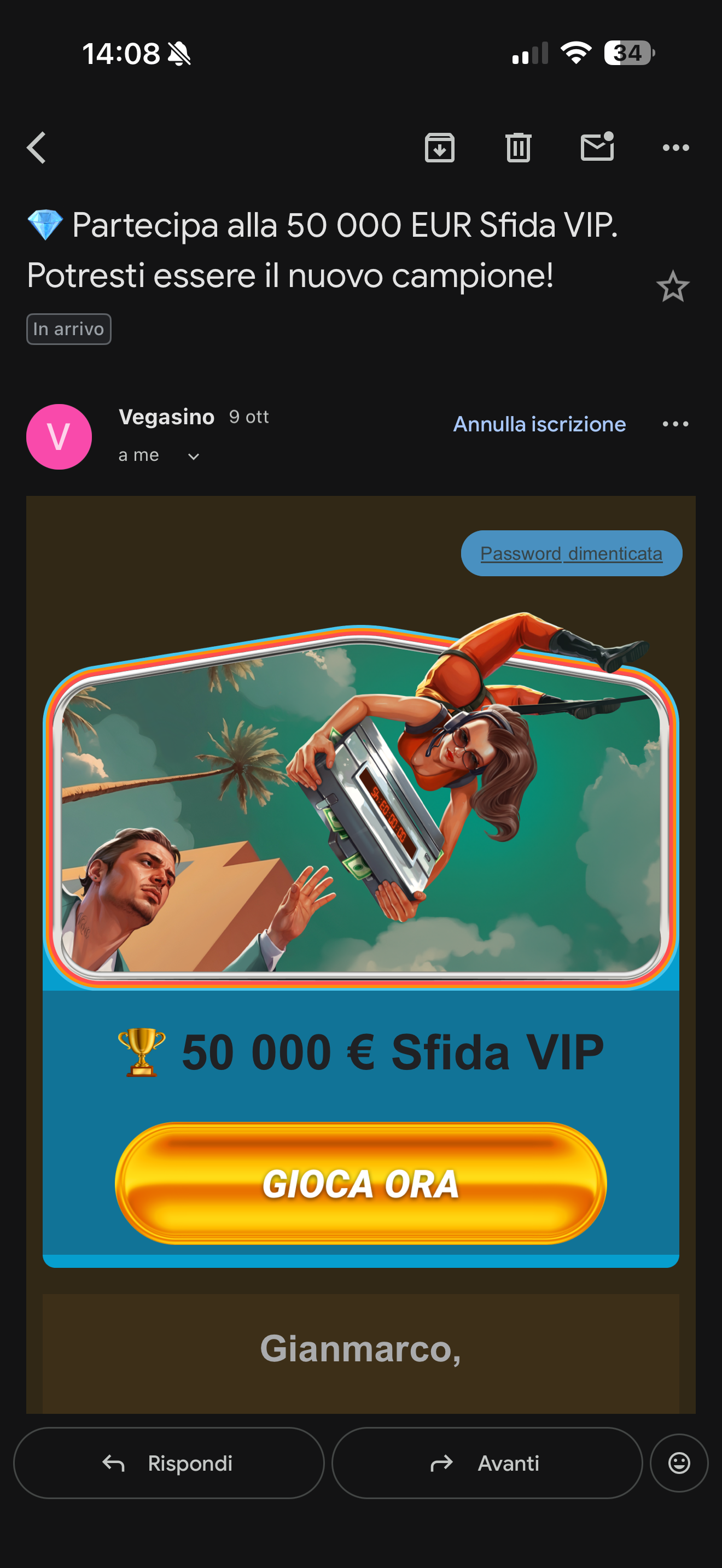Tap Annulla iscrizione to unsubscribe
The height and width of the screenshot is (1568, 722).
(539, 424)
